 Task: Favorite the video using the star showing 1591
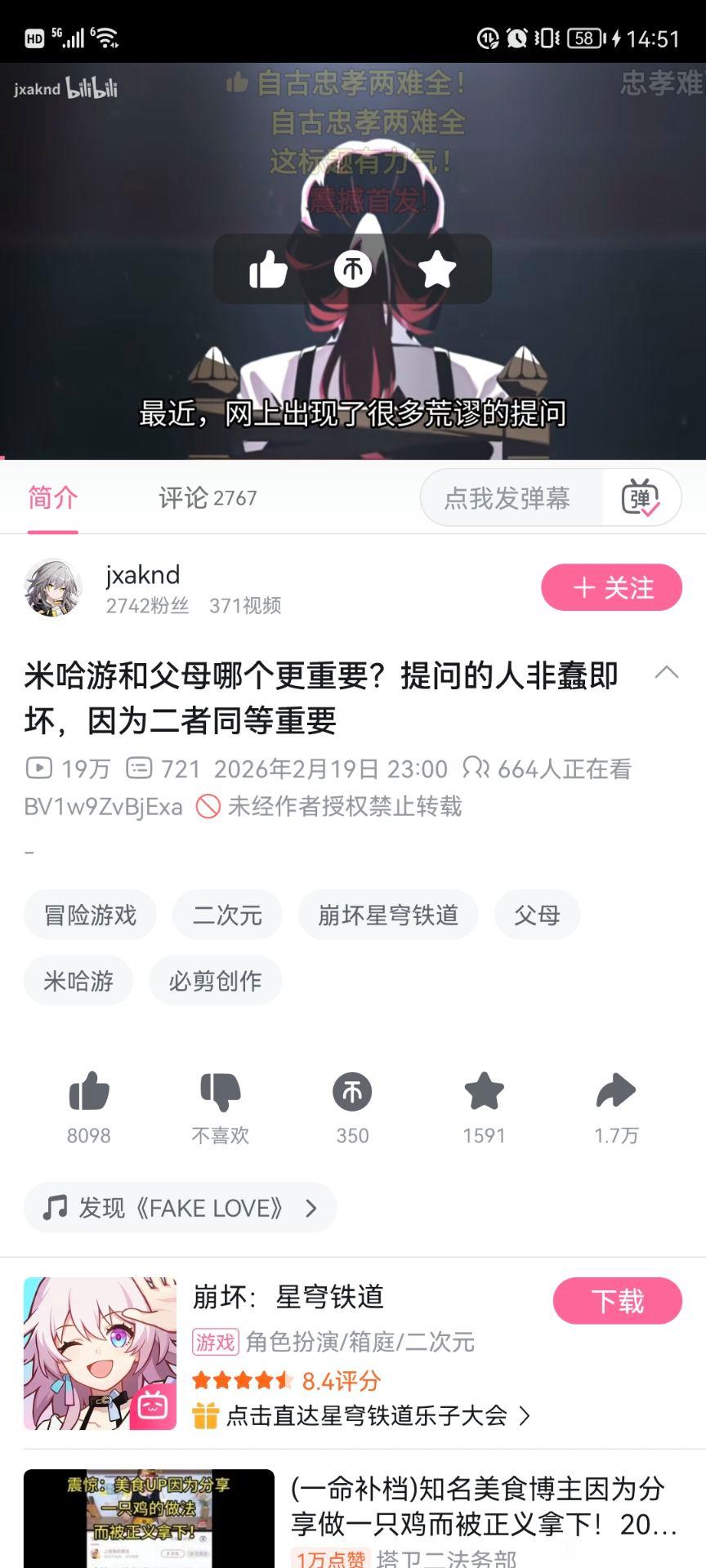click(x=484, y=1093)
